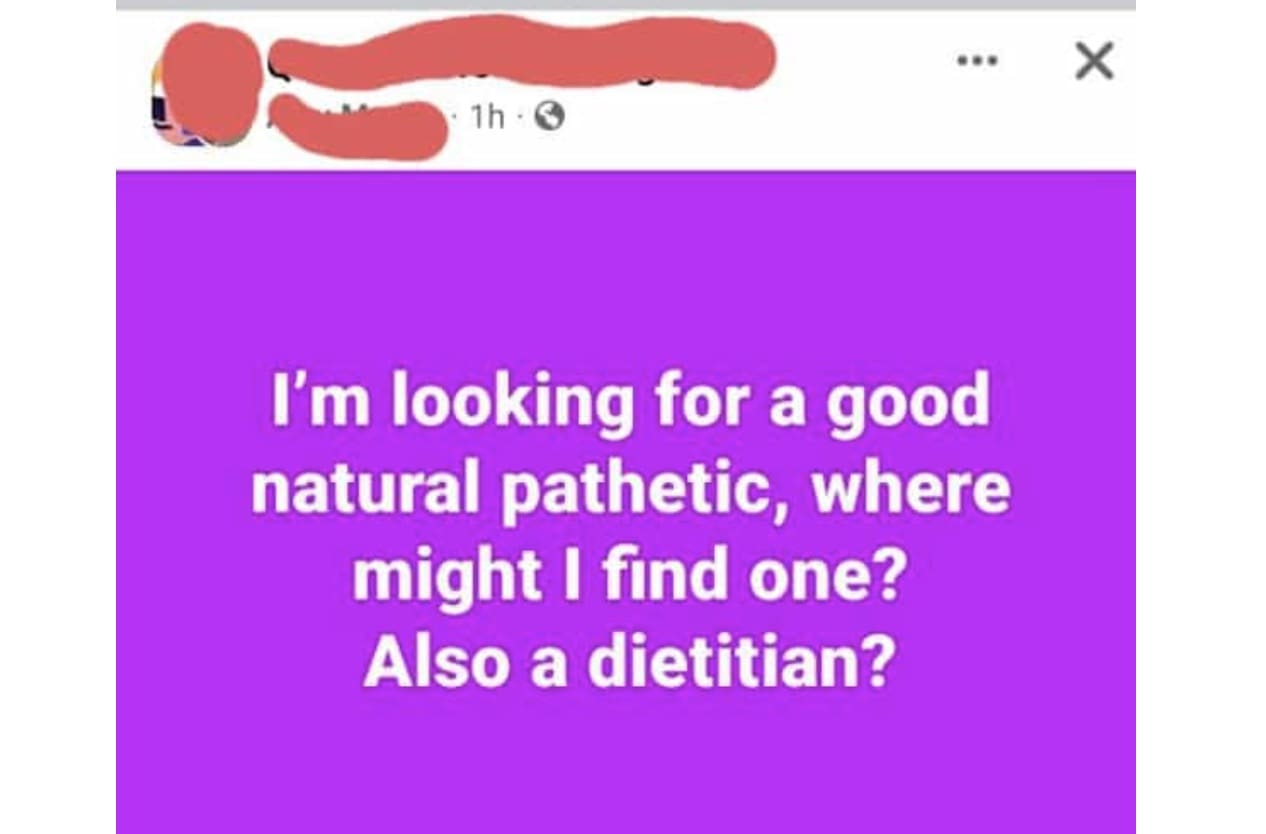Dismiss the post with the X
The image size is (1266, 834).
click(1094, 62)
